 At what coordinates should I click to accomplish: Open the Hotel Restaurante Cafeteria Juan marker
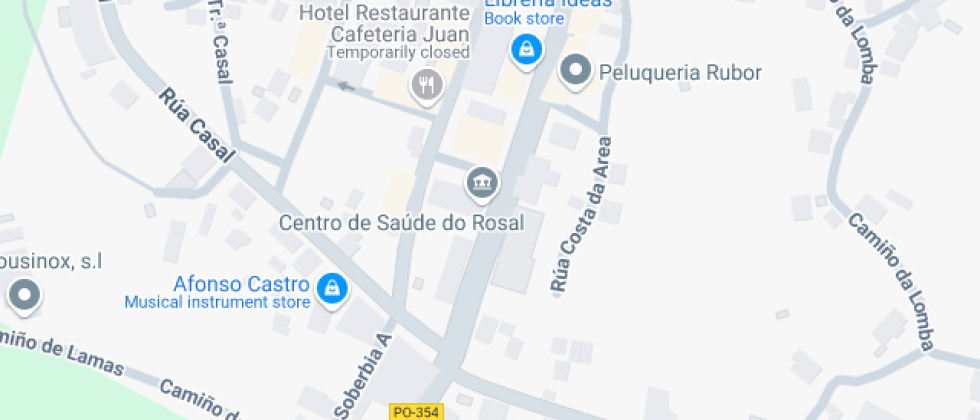(427, 85)
